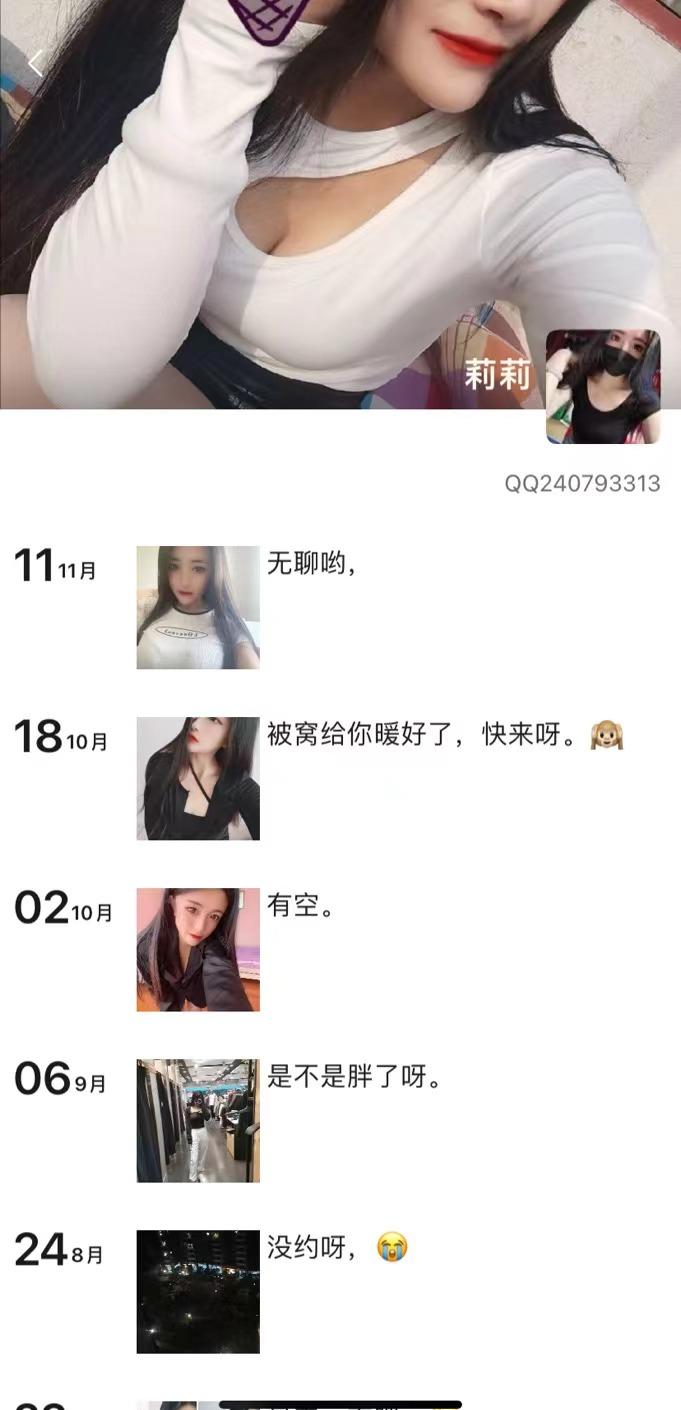Open the 11月11 post "无聊哟"

click(x=198, y=607)
